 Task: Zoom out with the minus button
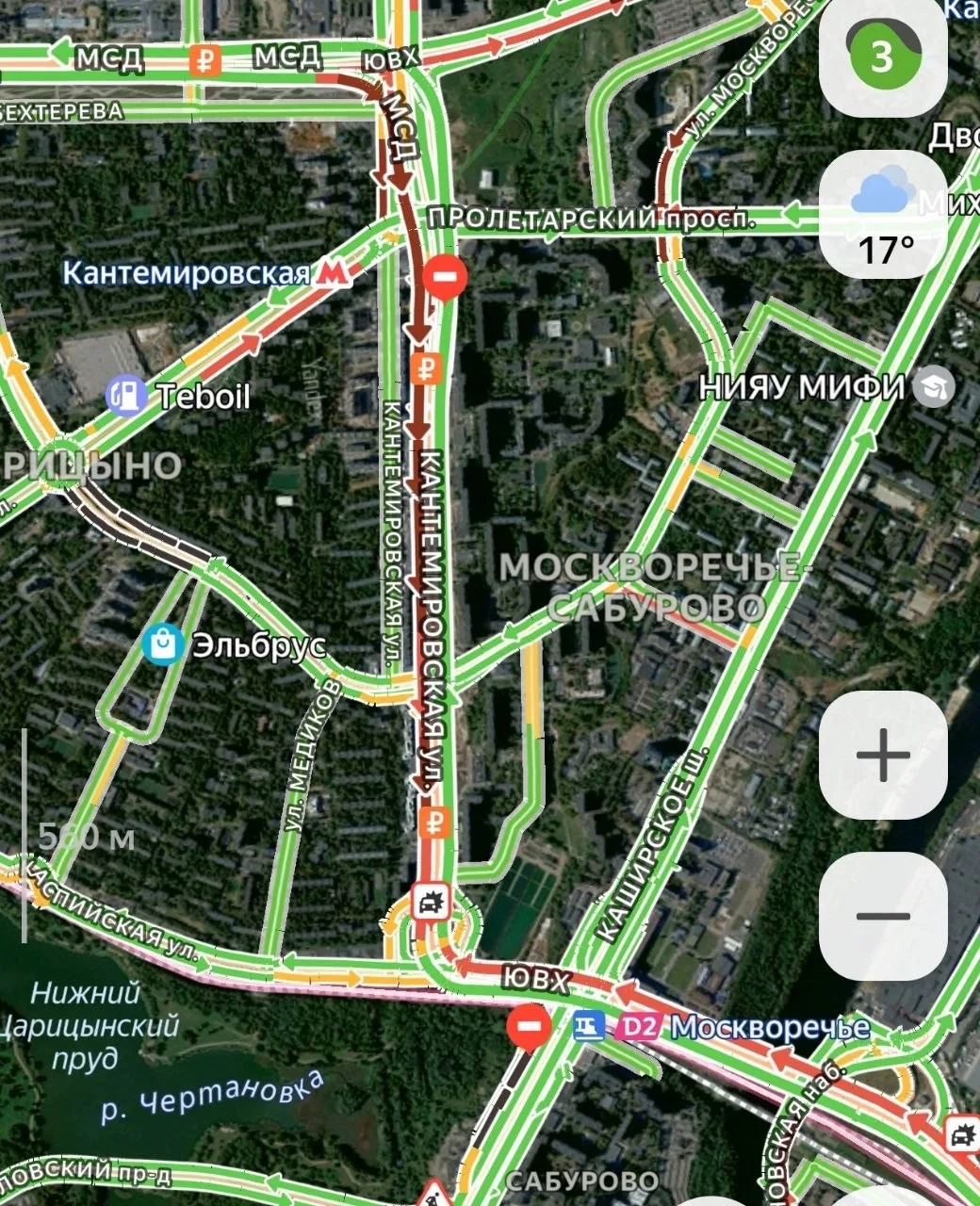click(x=883, y=916)
